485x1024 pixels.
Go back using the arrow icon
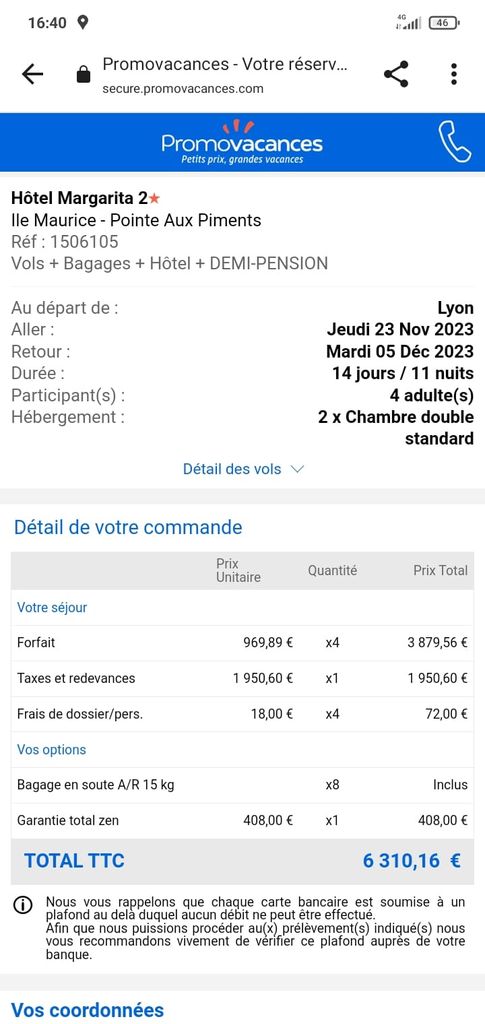pos(32,74)
